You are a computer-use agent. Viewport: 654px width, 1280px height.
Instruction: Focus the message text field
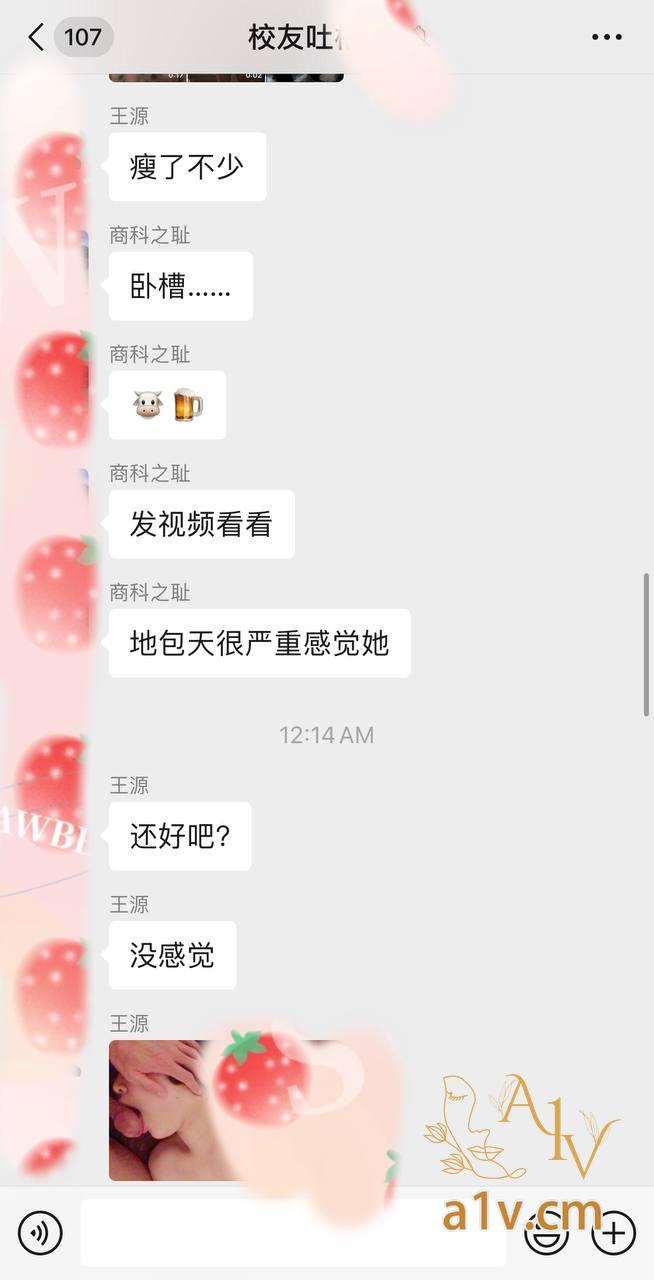click(290, 1233)
